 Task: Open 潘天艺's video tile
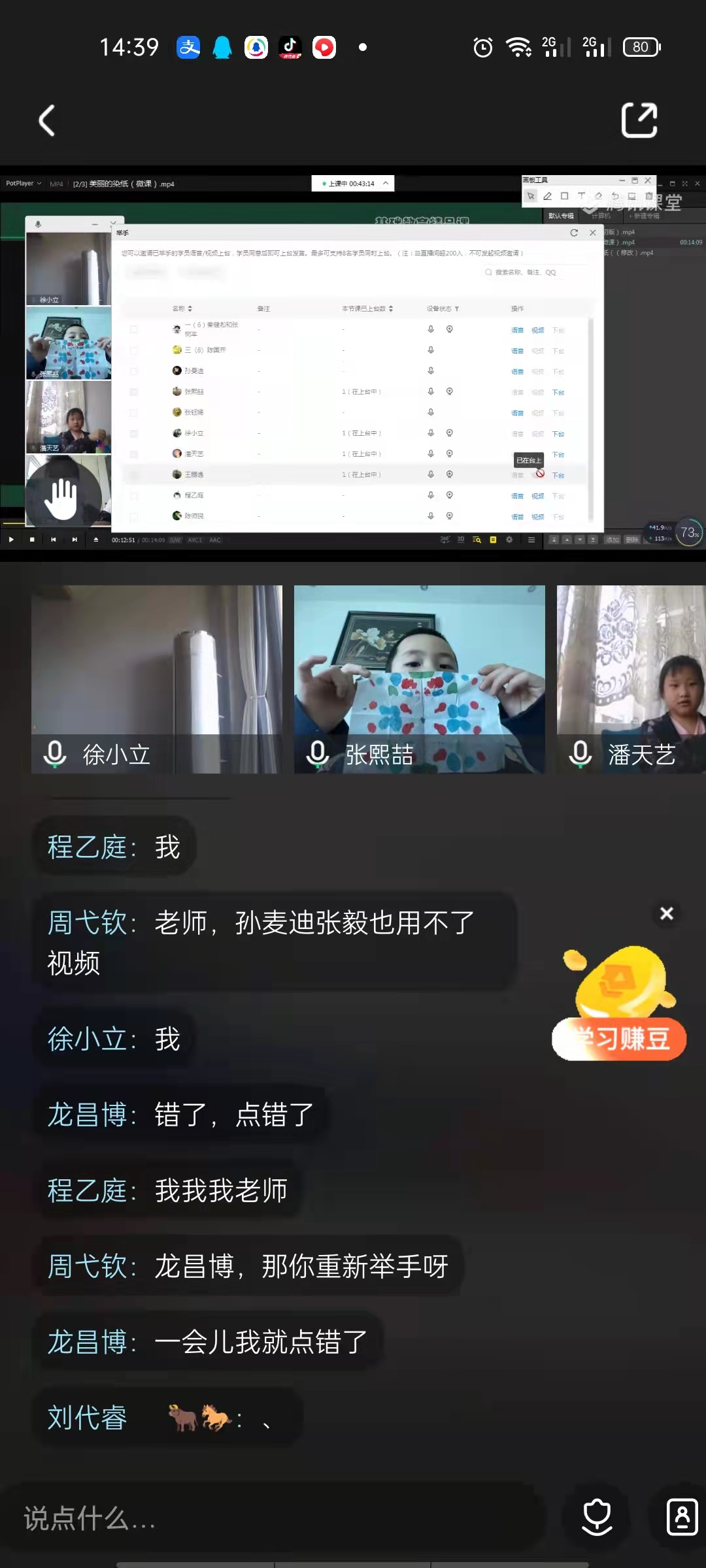(631, 679)
